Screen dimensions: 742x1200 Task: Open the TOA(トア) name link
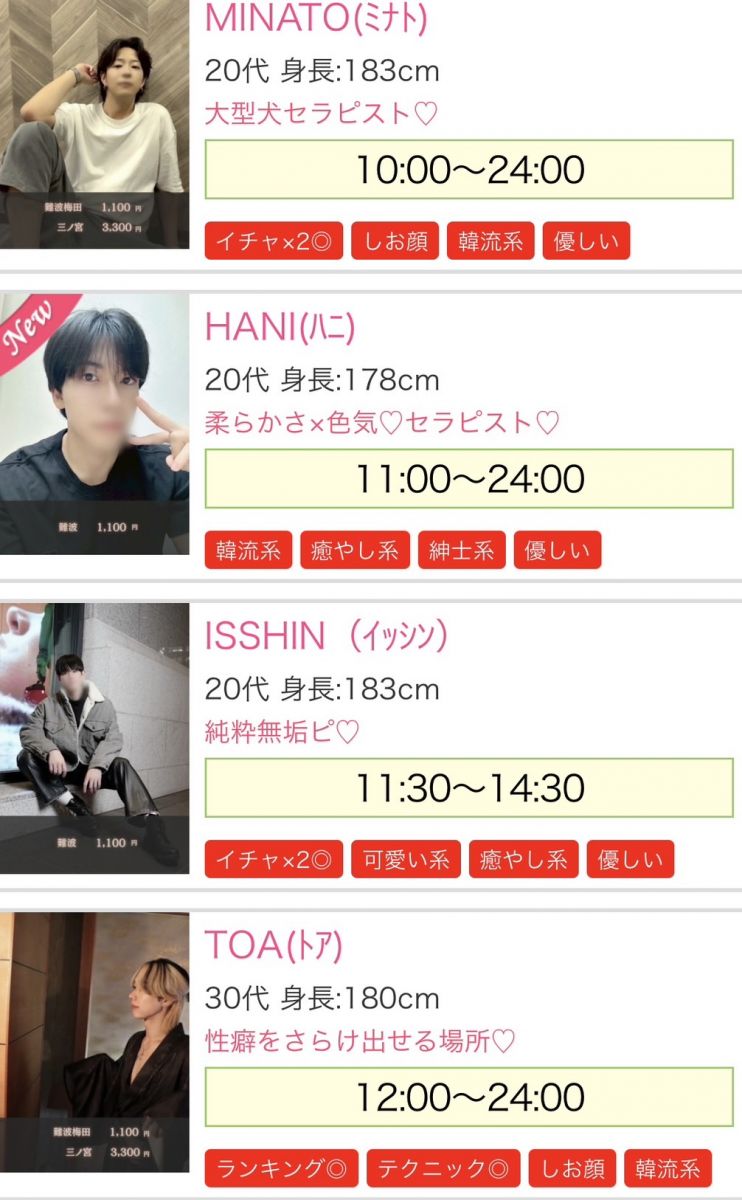(273, 944)
